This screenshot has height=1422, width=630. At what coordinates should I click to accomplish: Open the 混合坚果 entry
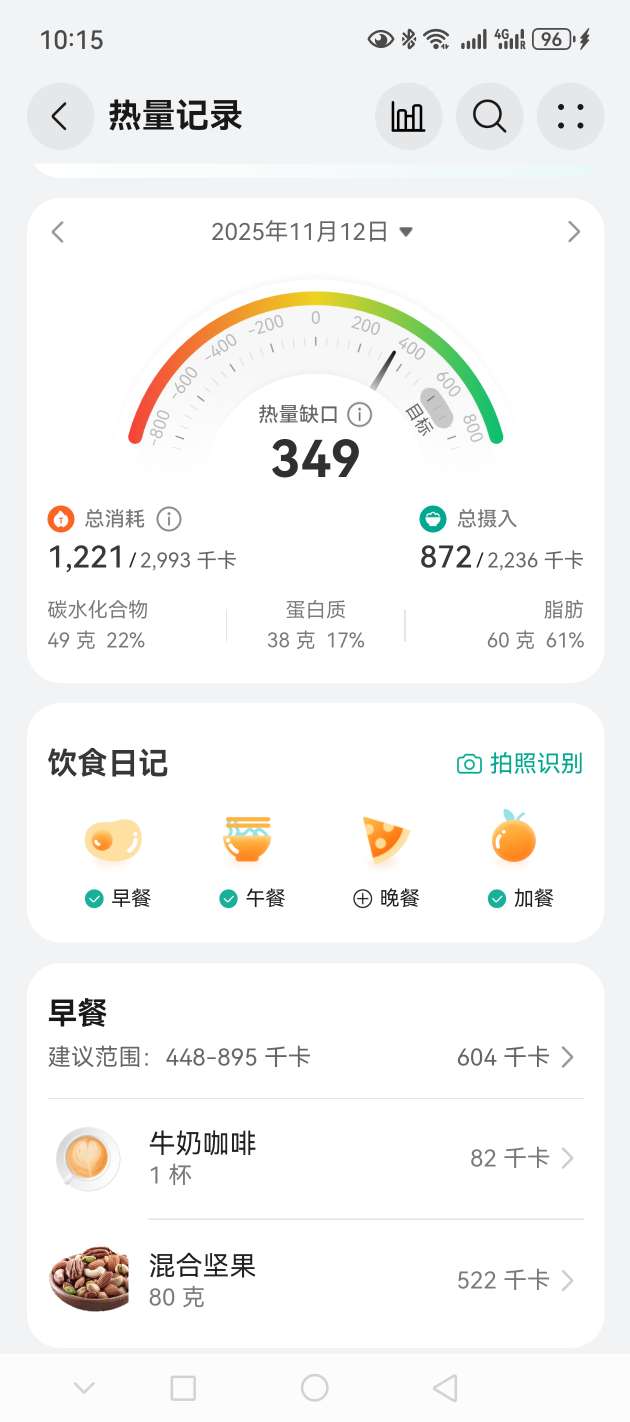[x=315, y=1280]
